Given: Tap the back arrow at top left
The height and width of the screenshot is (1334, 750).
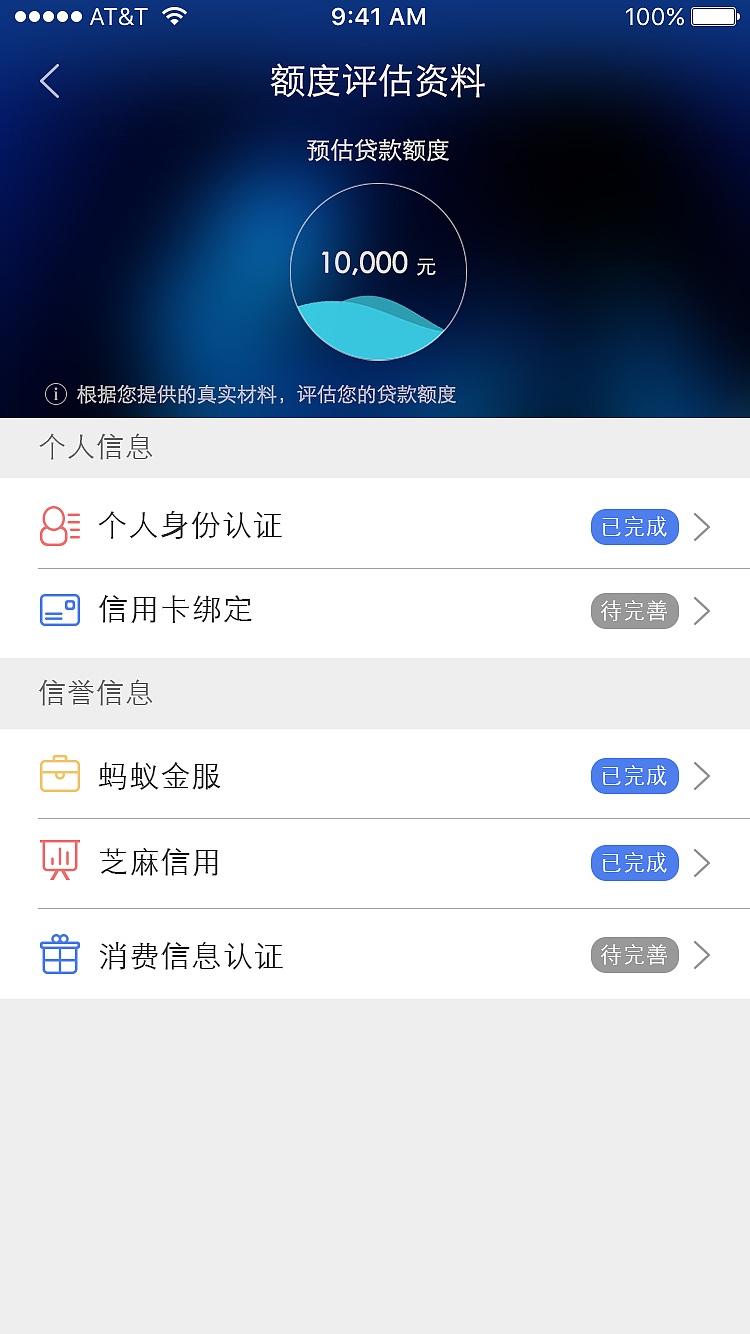Looking at the screenshot, I should click(x=49, y=81).
